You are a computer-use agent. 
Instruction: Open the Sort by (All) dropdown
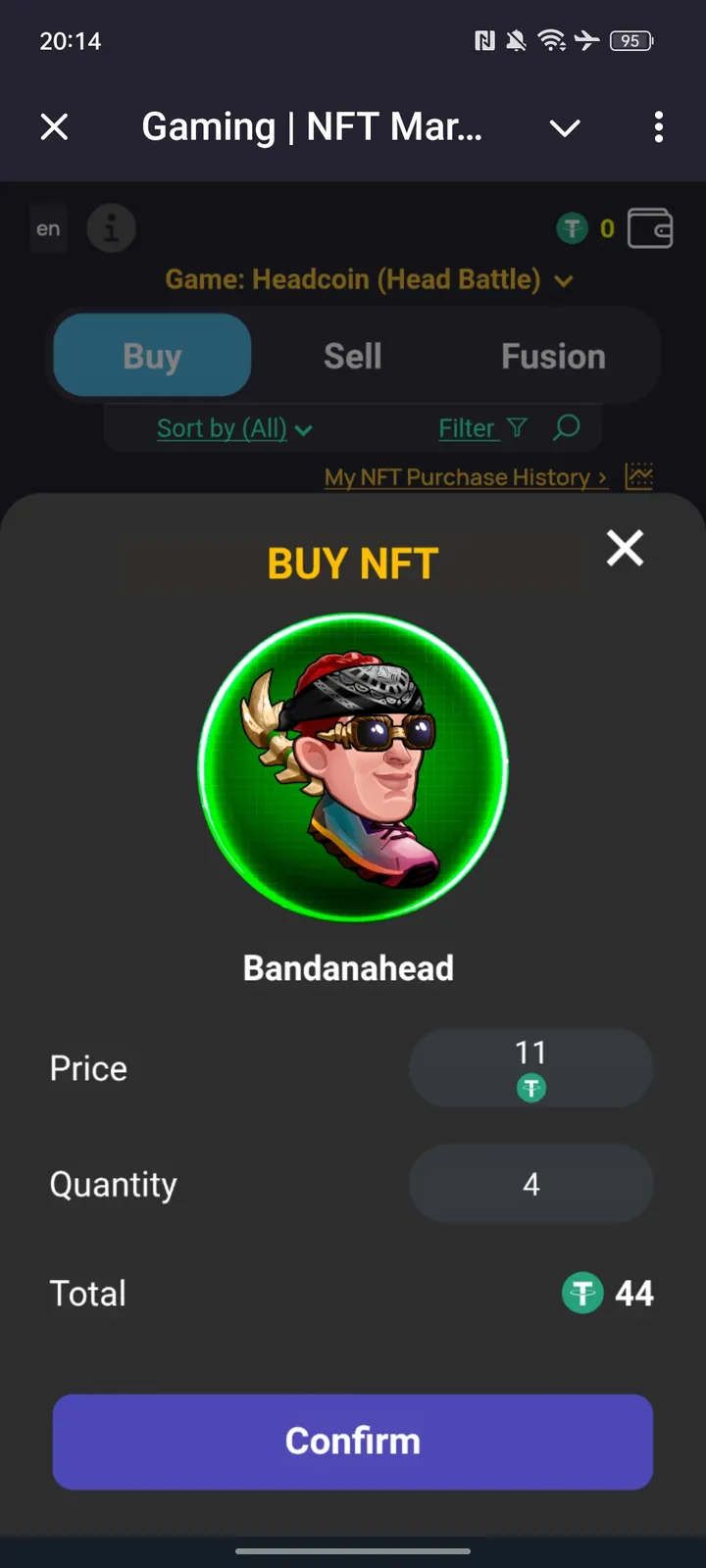click(x=233, y=428)
